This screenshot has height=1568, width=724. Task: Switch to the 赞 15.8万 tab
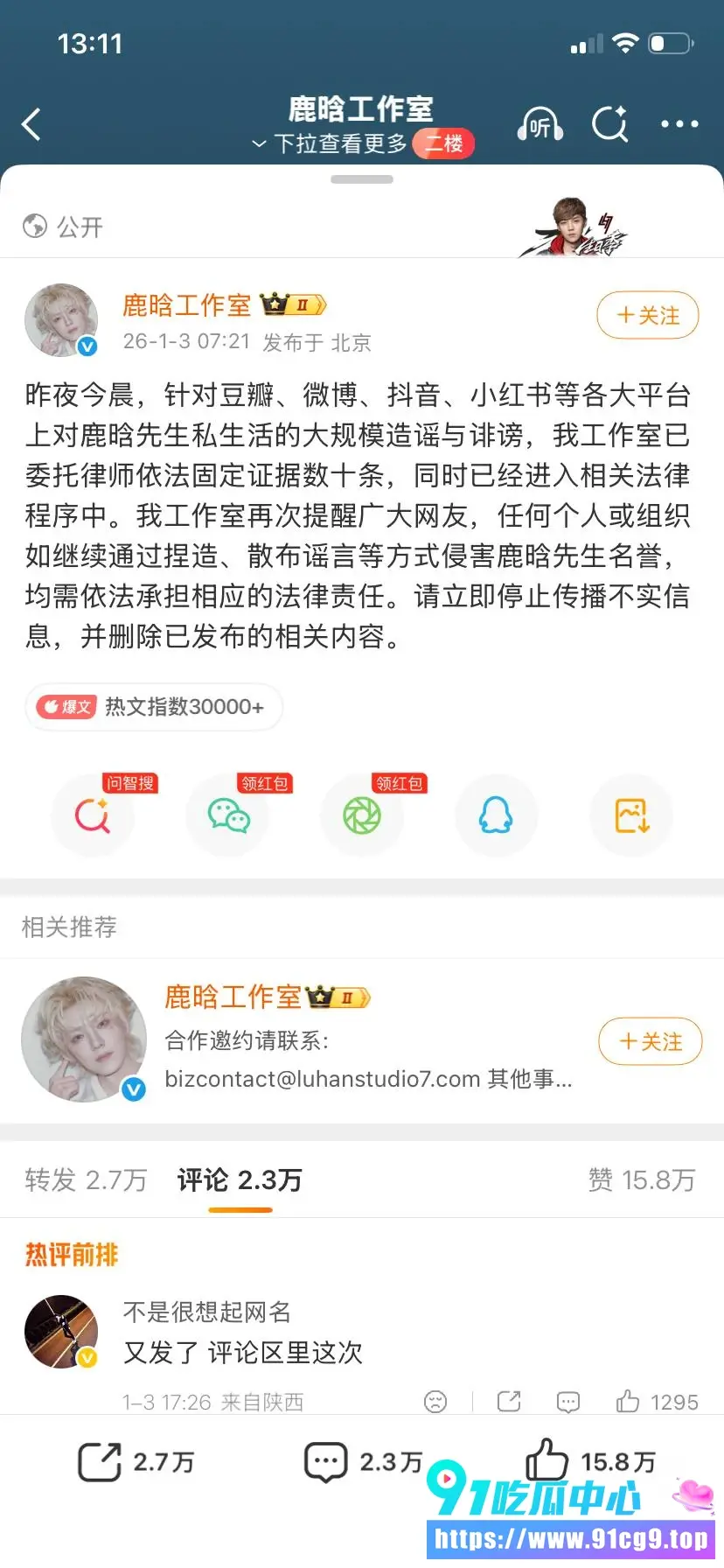[x=642, y=1179]
